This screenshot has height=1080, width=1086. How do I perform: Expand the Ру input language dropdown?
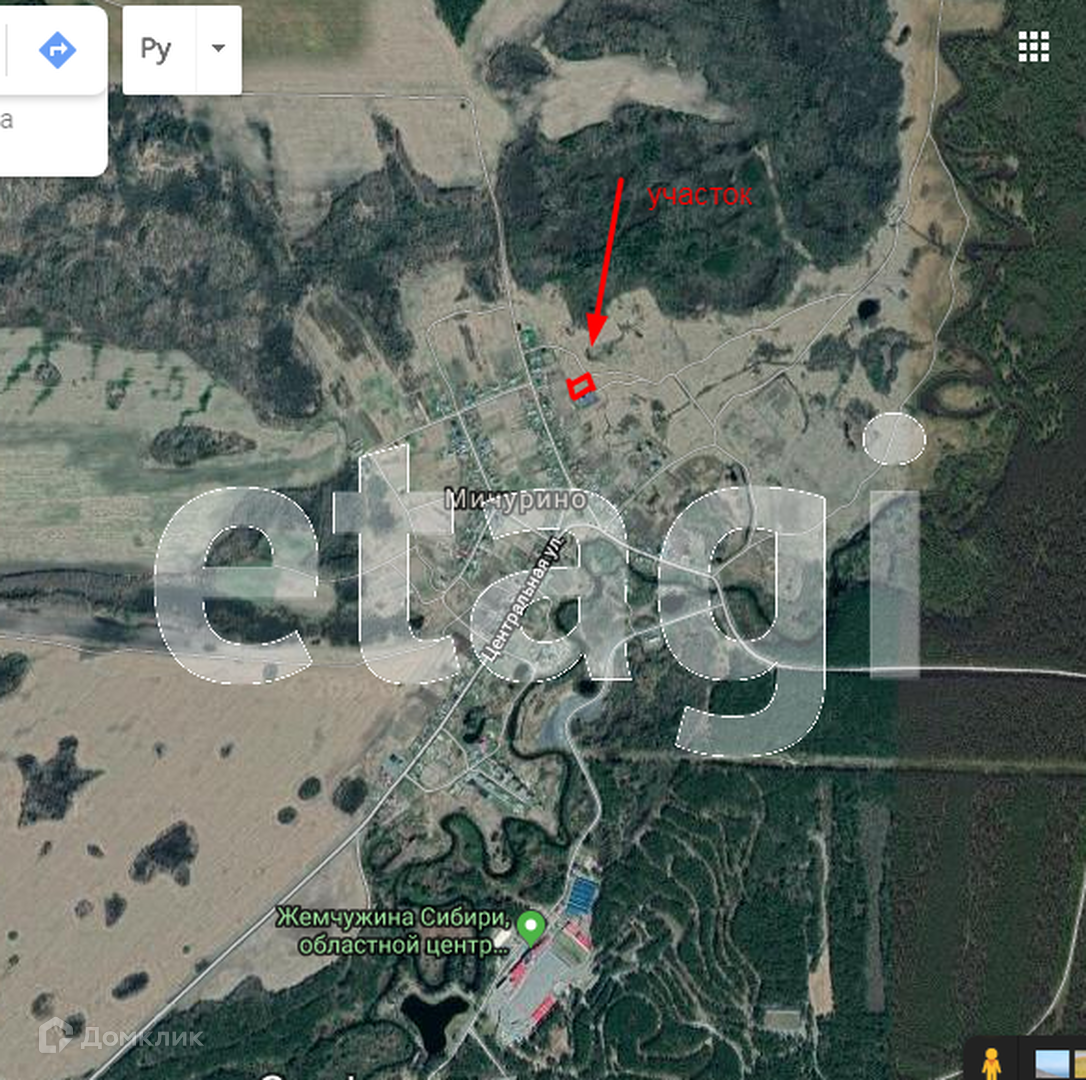click(218, 48)
